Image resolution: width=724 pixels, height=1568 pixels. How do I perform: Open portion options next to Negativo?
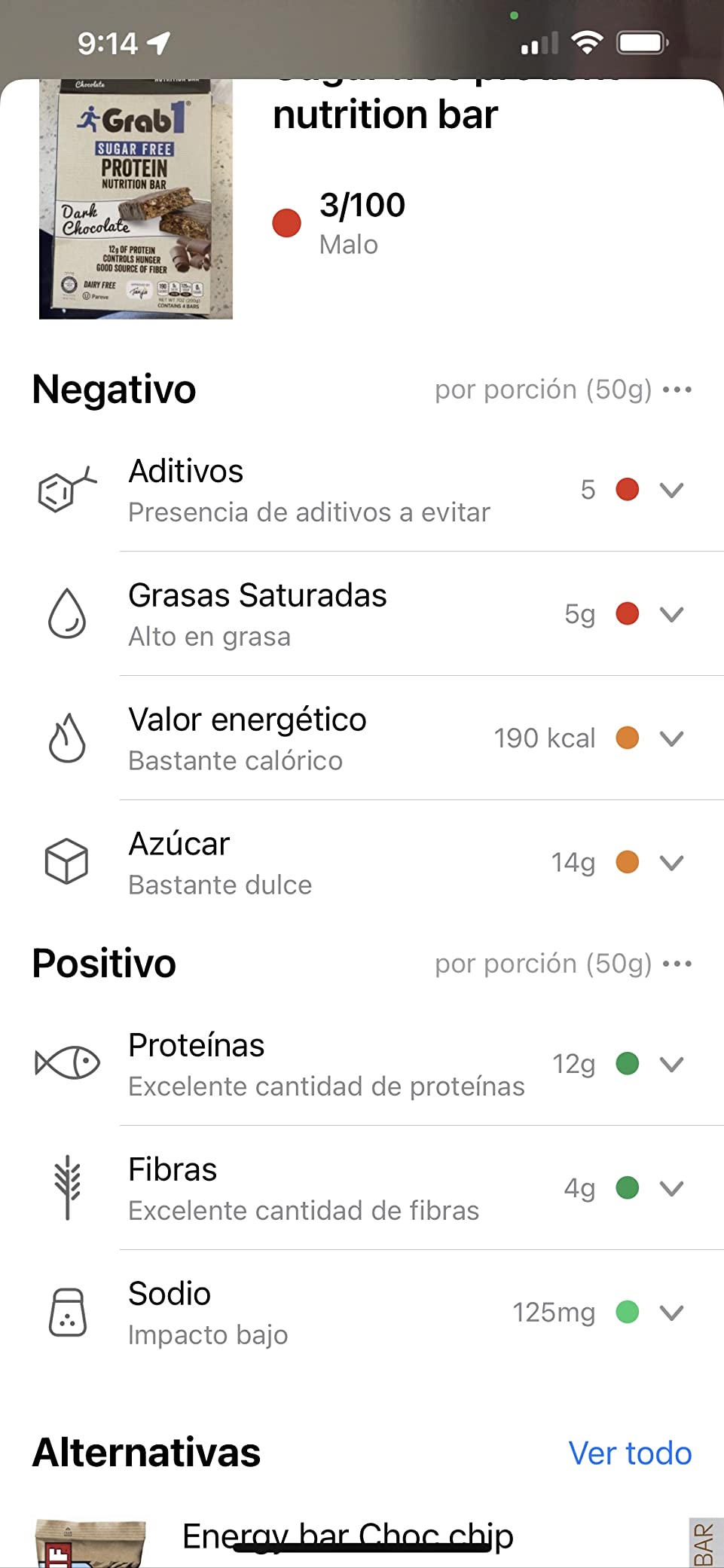tap(677, 390)
